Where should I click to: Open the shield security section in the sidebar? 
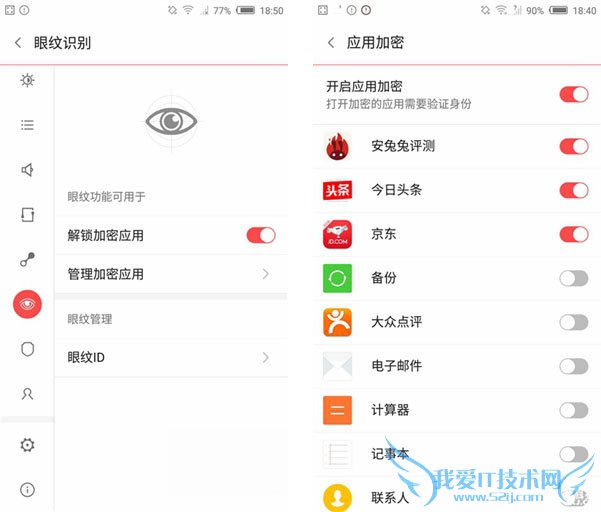point(27,349)
